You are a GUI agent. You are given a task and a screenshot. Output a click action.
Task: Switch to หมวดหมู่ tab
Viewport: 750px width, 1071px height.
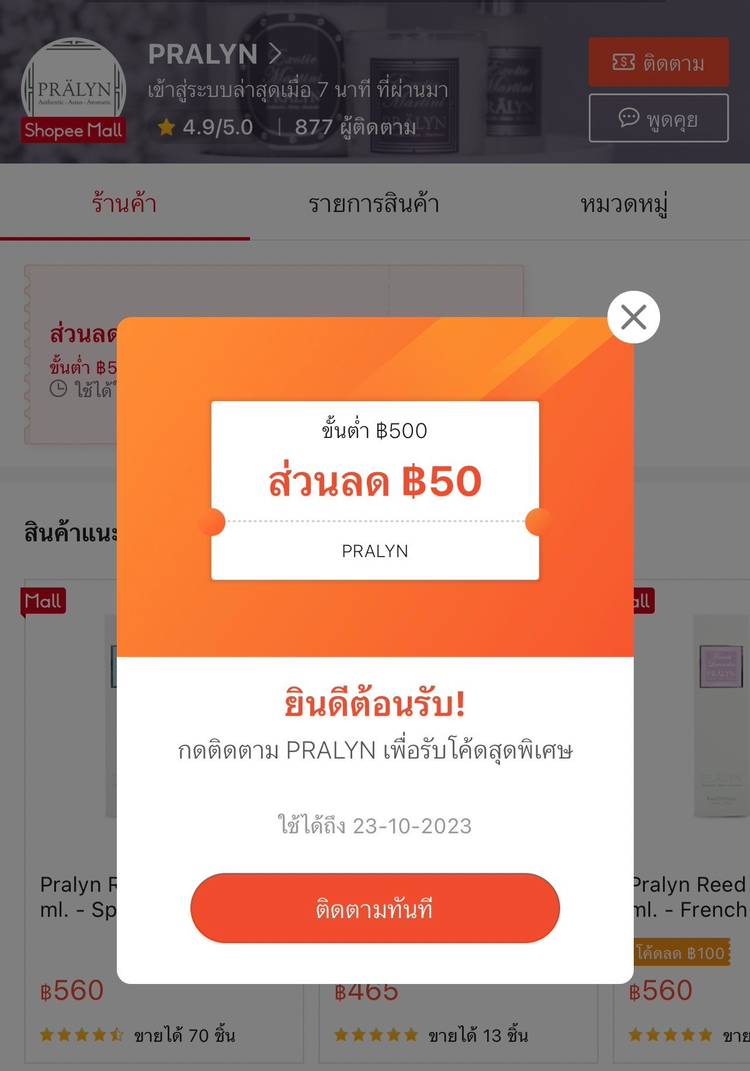coord(624,205)
